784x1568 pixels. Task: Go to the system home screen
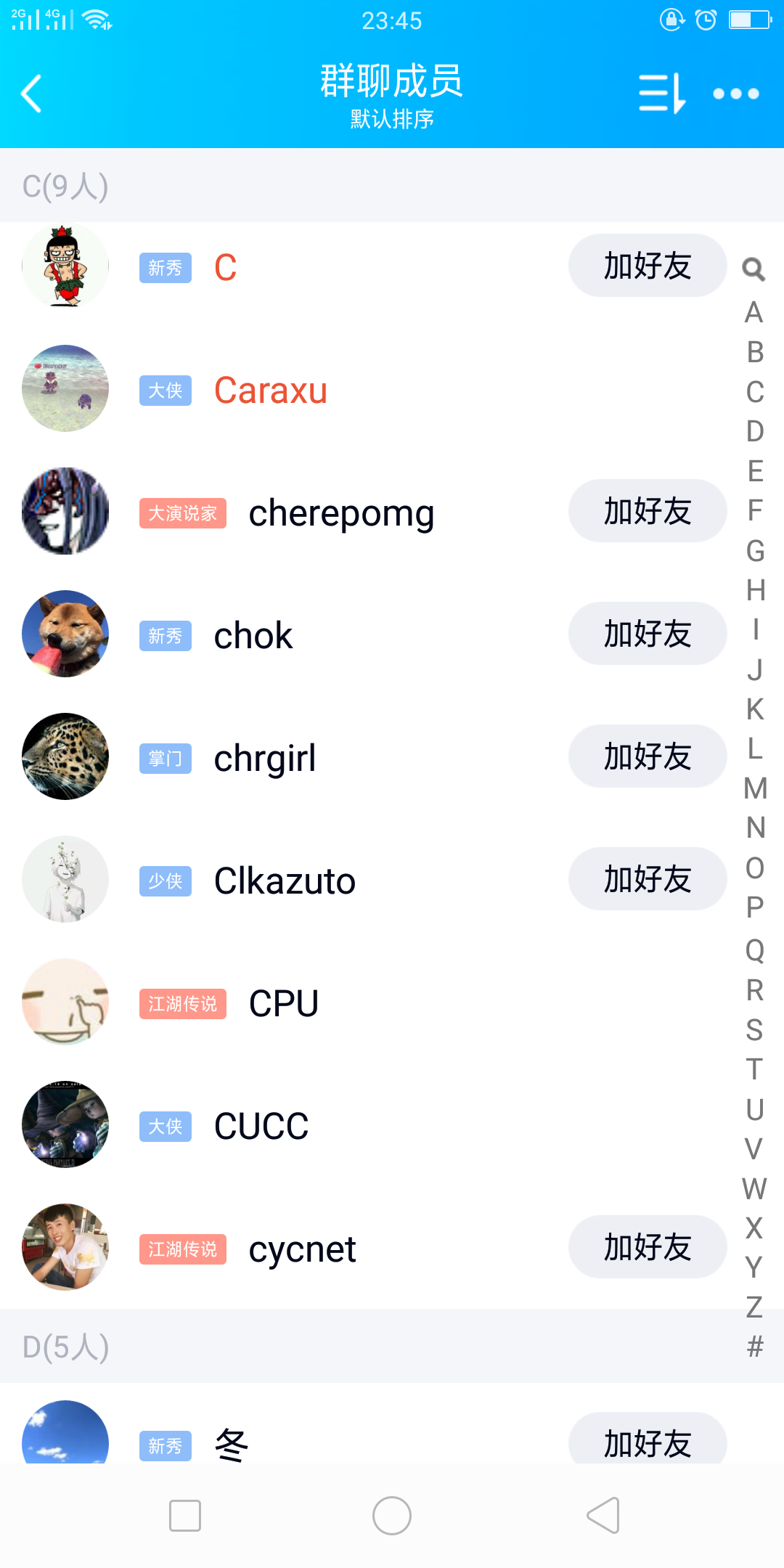[392, 1516]
